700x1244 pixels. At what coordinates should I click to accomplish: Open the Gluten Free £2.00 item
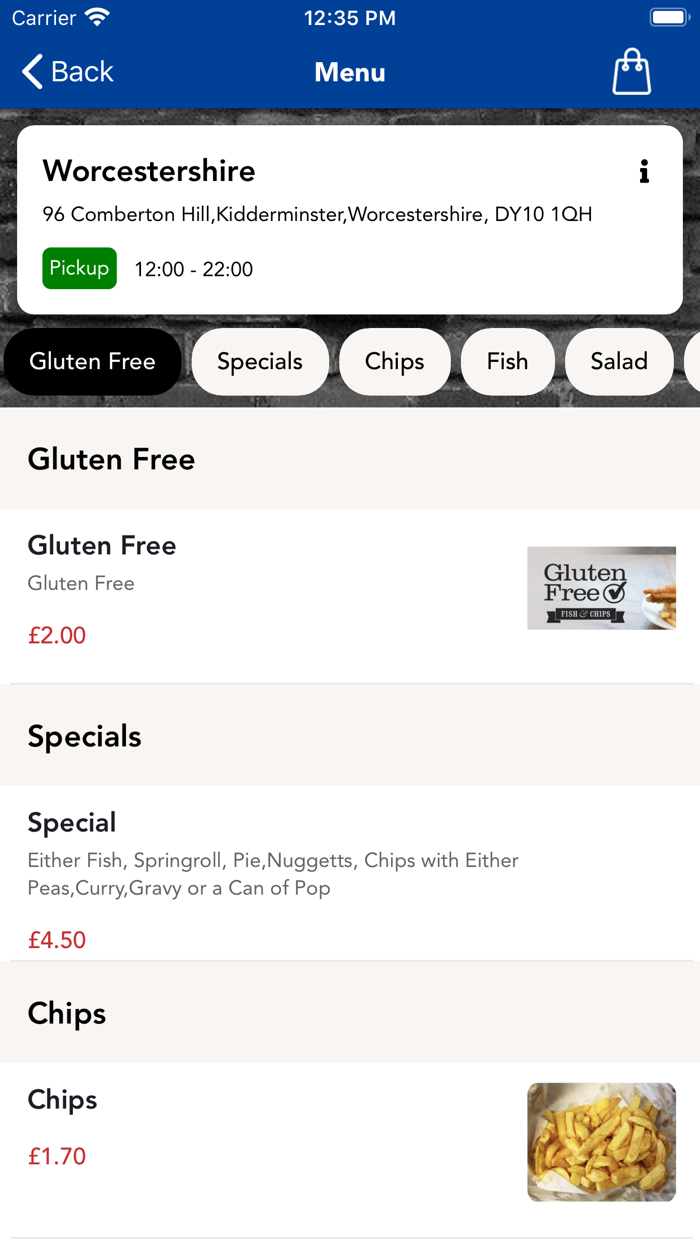point(350,590)
